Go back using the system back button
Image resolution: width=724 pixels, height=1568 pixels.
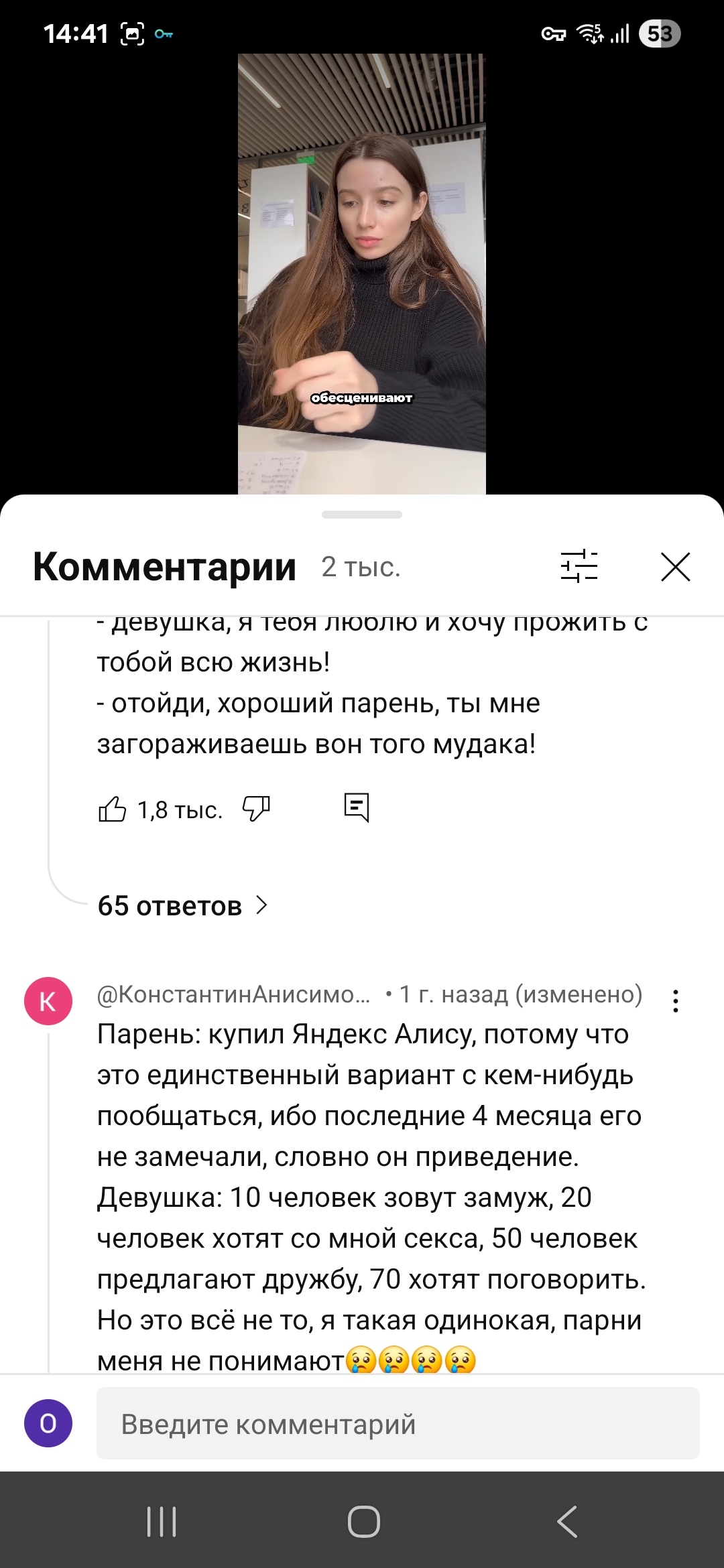567,1521
